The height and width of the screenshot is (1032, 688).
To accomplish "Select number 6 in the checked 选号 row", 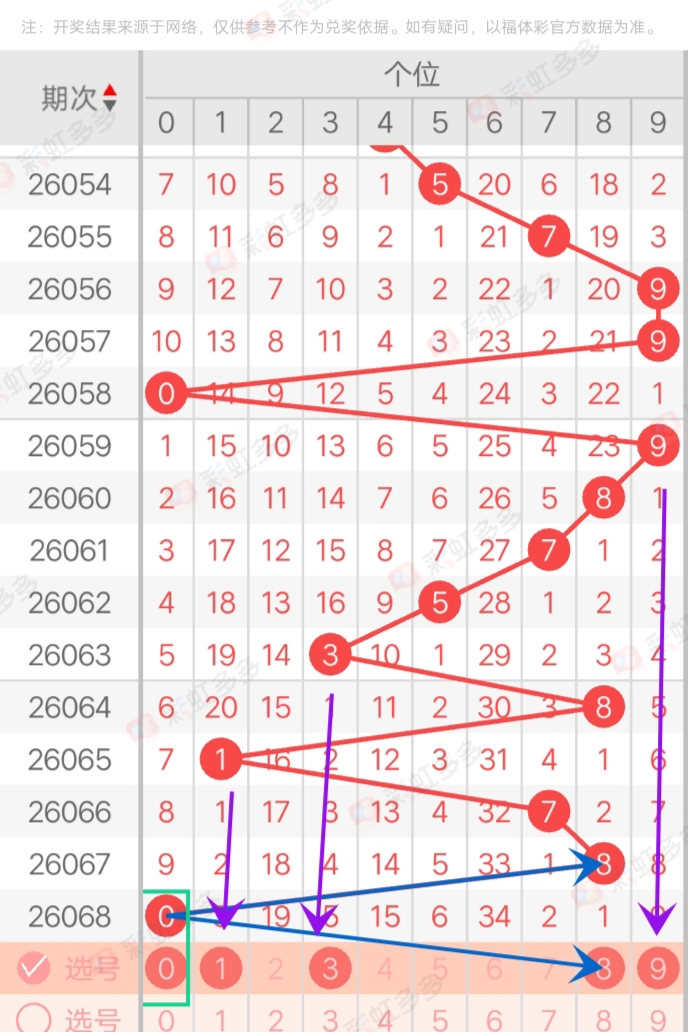I will point(494,968).
